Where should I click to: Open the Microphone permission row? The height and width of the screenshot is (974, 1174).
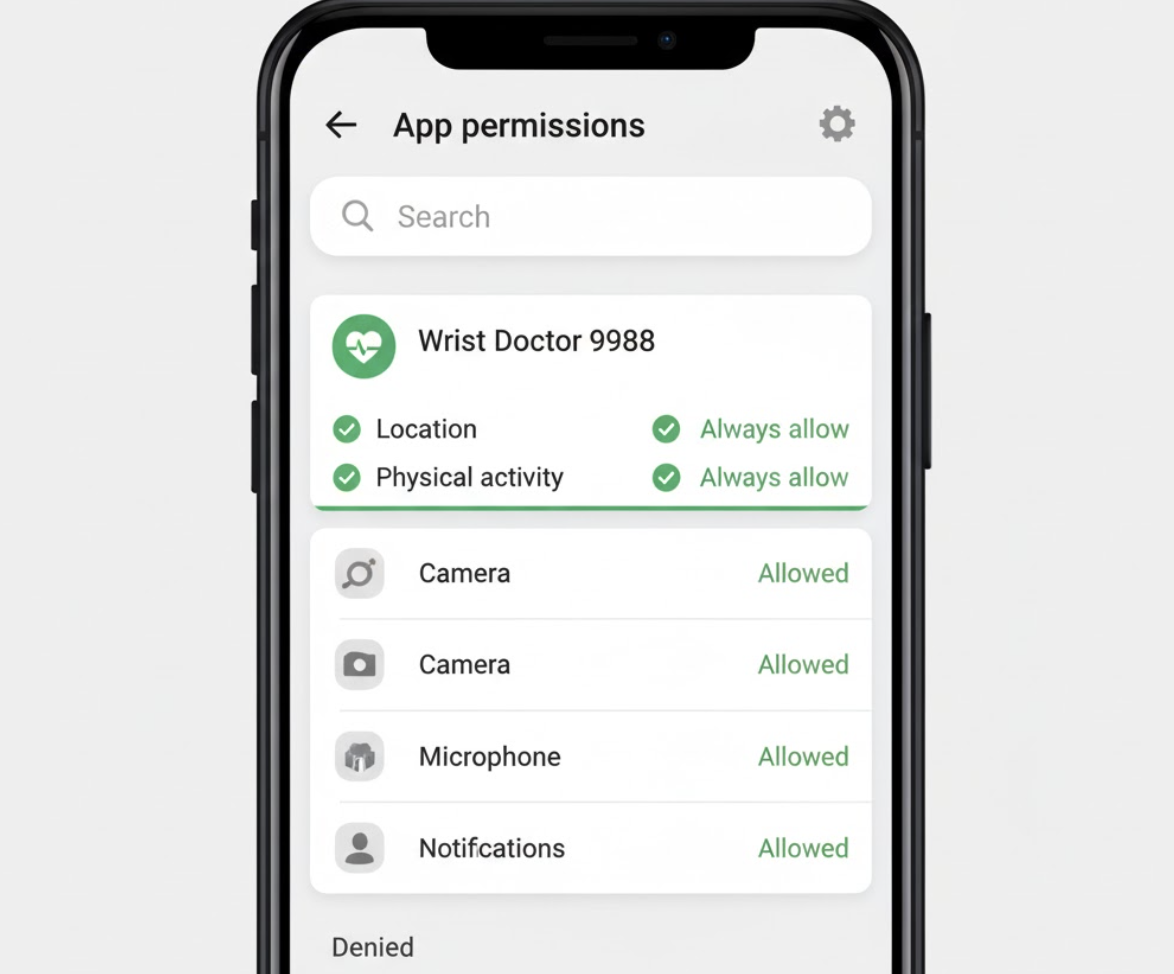point(590,757)
